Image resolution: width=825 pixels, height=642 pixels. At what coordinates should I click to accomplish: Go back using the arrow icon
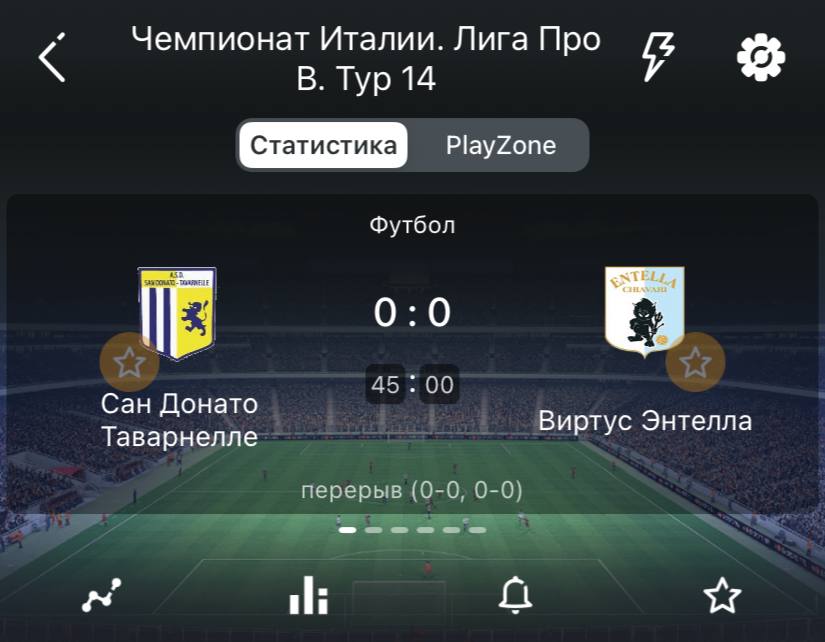(53, 57)
